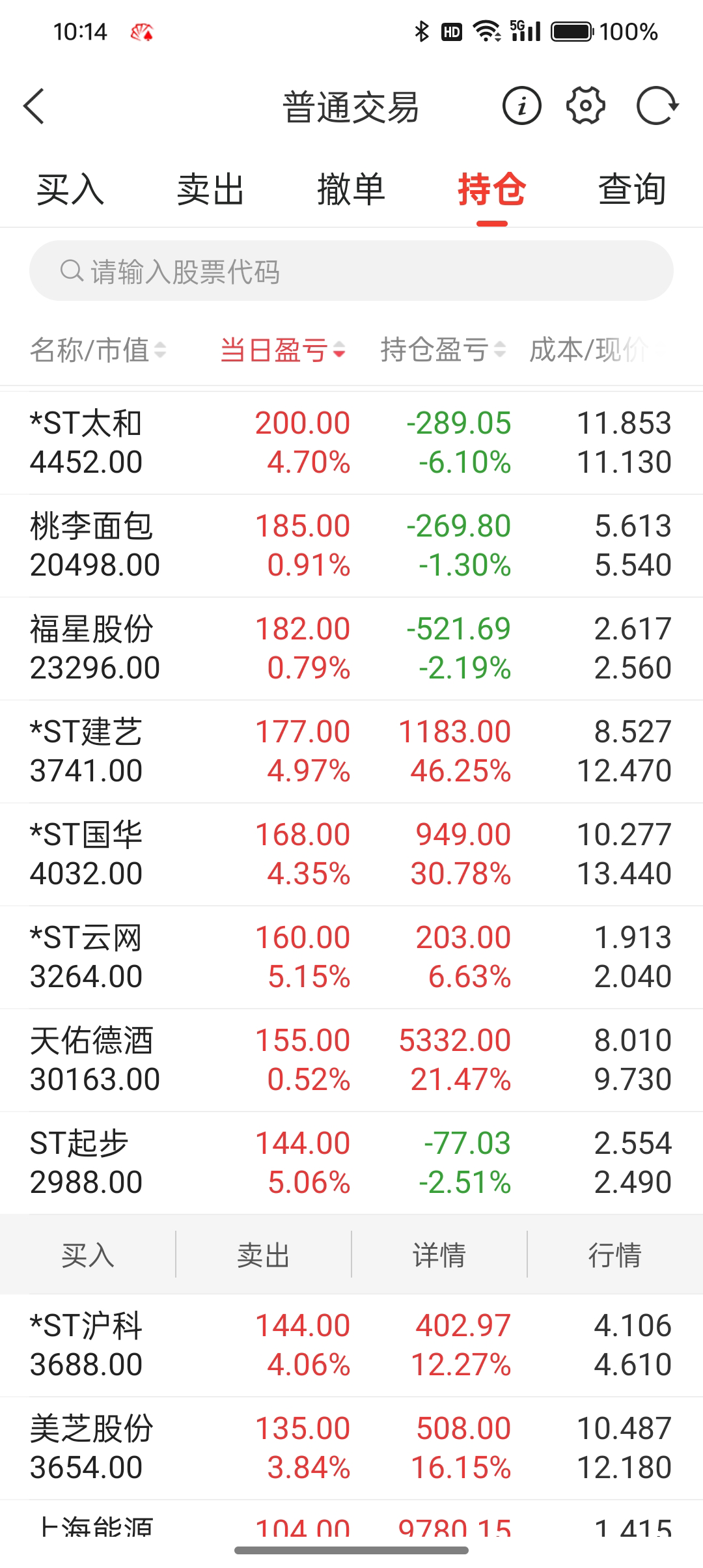Sort by 当日盈亏 column
Screen dimensions: 703x1568
point(282,350)
